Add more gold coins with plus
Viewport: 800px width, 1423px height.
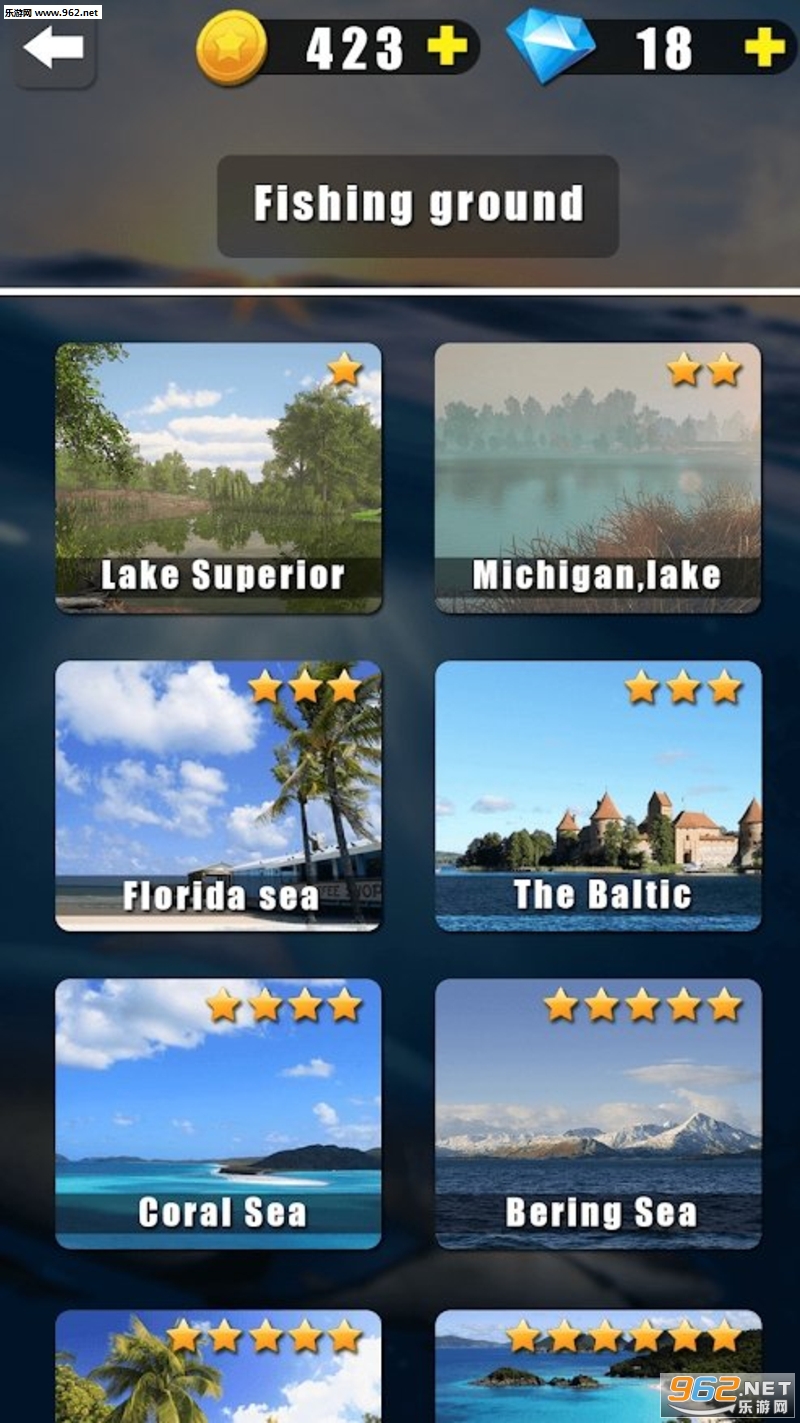pos(445,48)
